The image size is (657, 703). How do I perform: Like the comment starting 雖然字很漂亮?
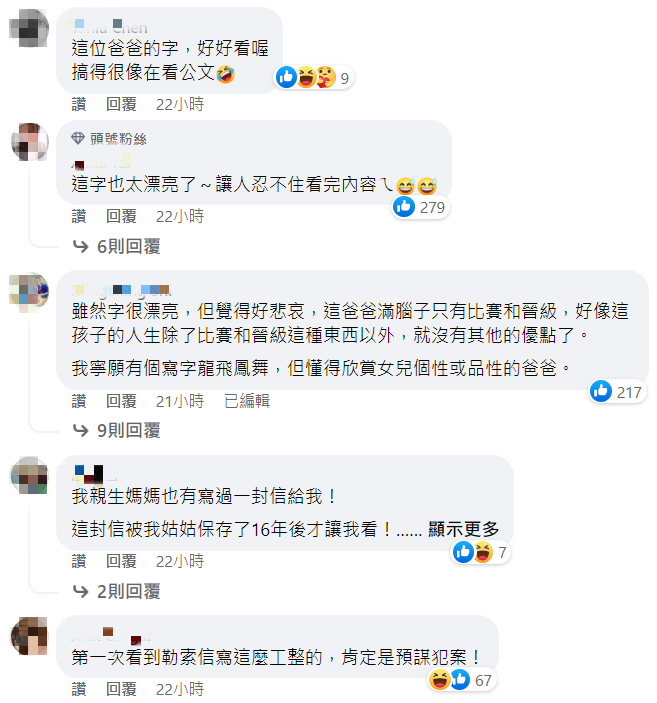(x=79, y=400)
